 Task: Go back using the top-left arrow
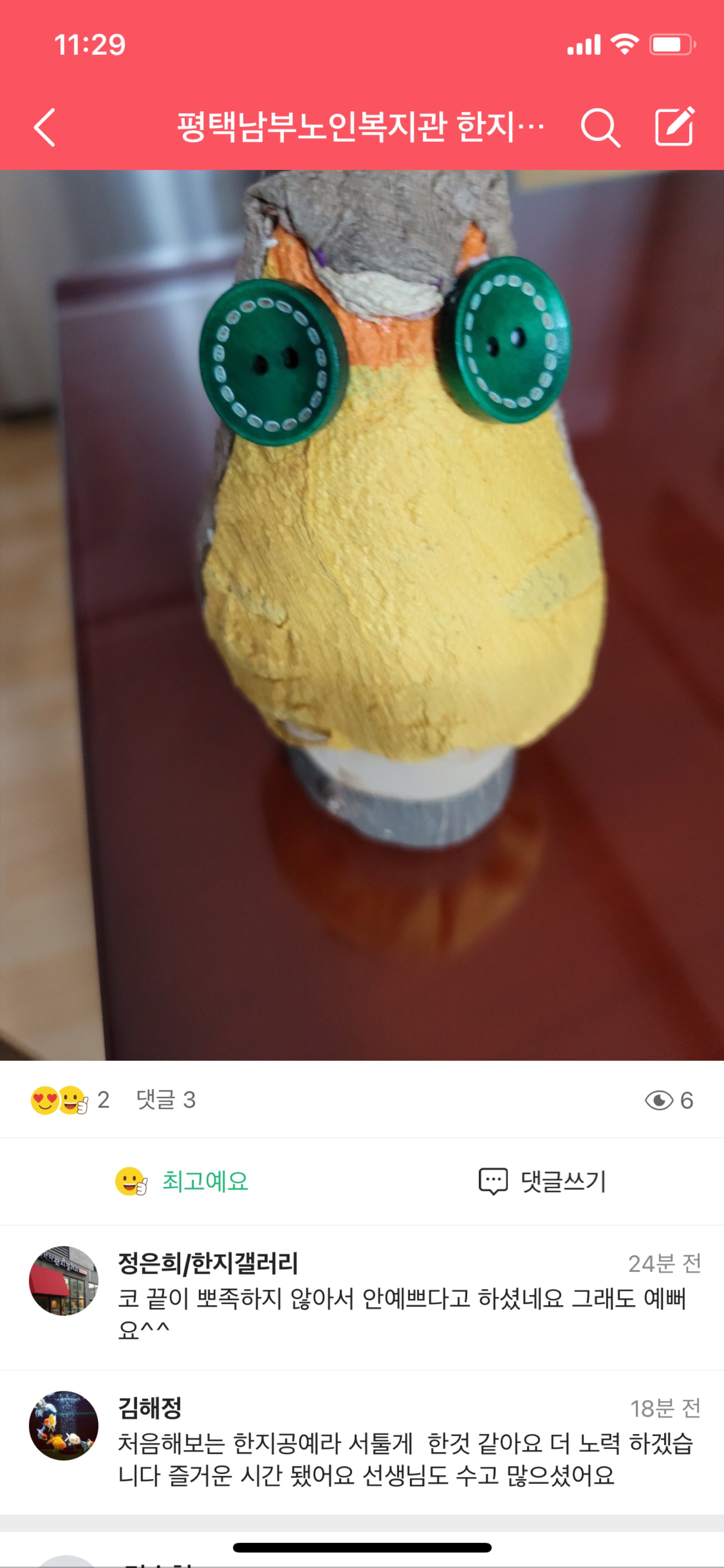click(45, 128)
